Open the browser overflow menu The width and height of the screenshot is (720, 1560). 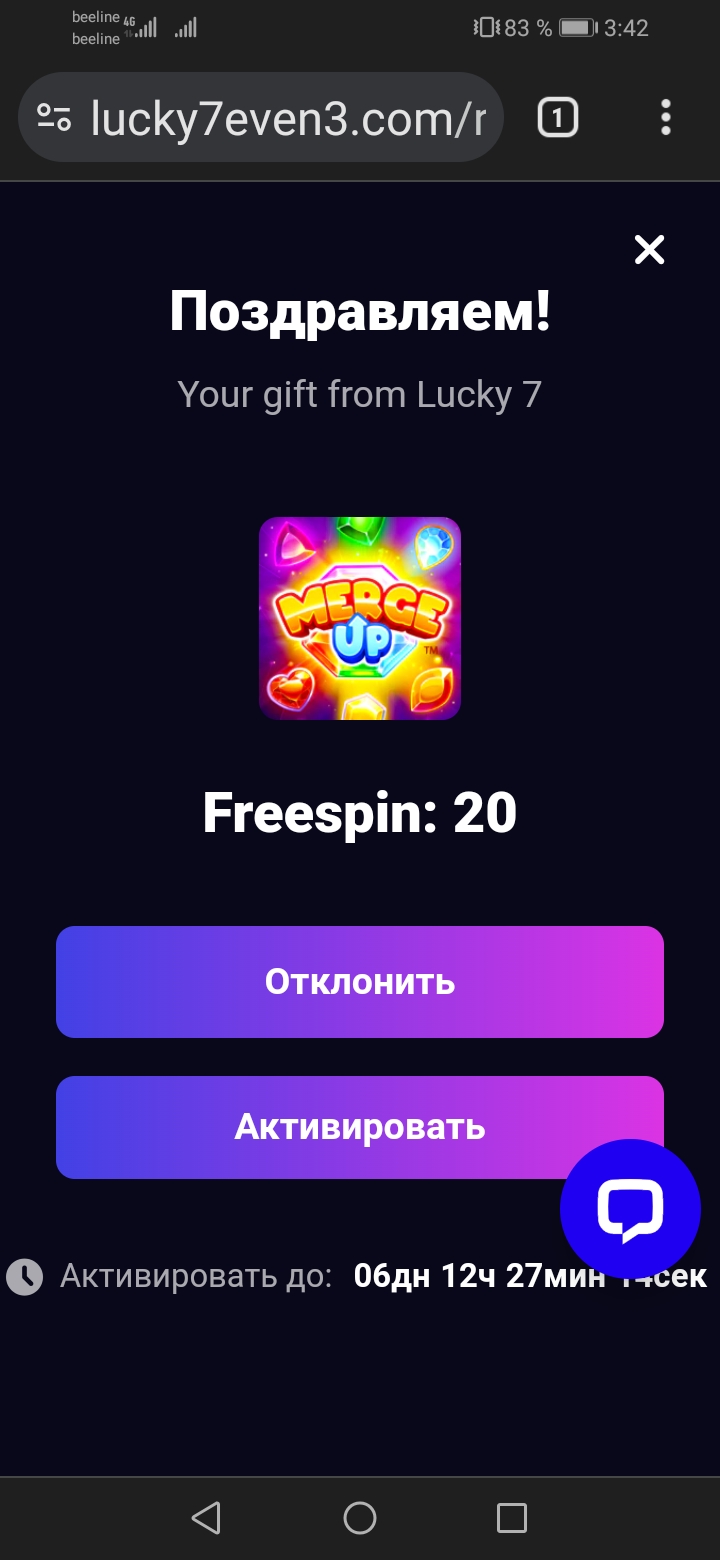tap(666, 118)
